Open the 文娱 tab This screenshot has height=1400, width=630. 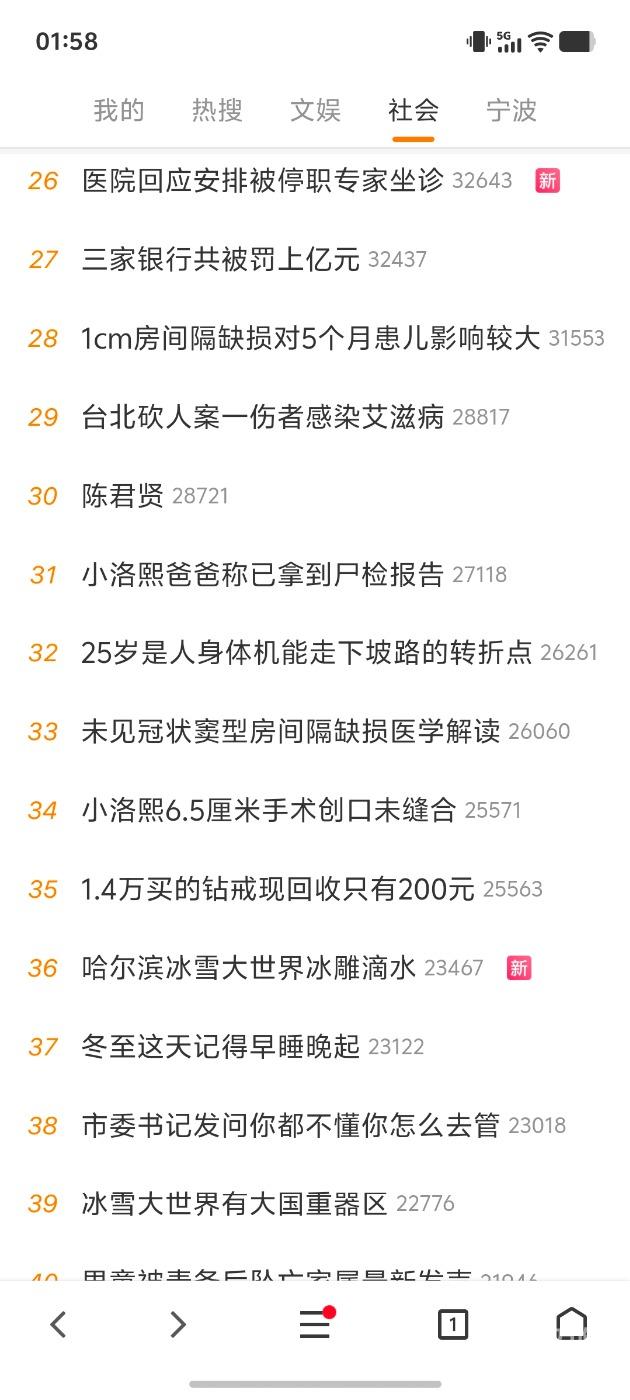[x=315, y=110]
